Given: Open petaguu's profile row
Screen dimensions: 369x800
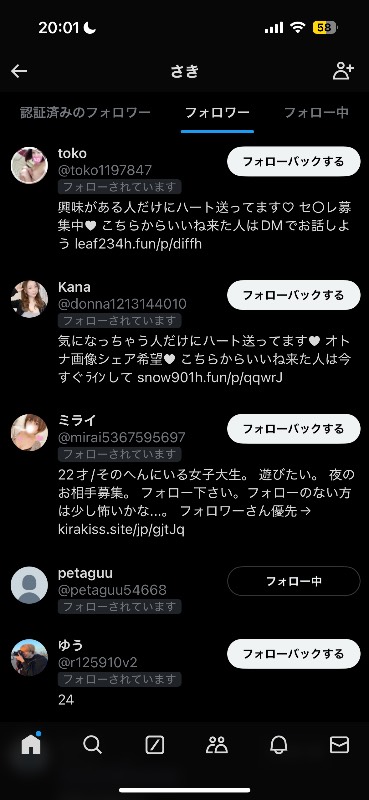Looking at the screenshot, I should (x=184, y=590).
